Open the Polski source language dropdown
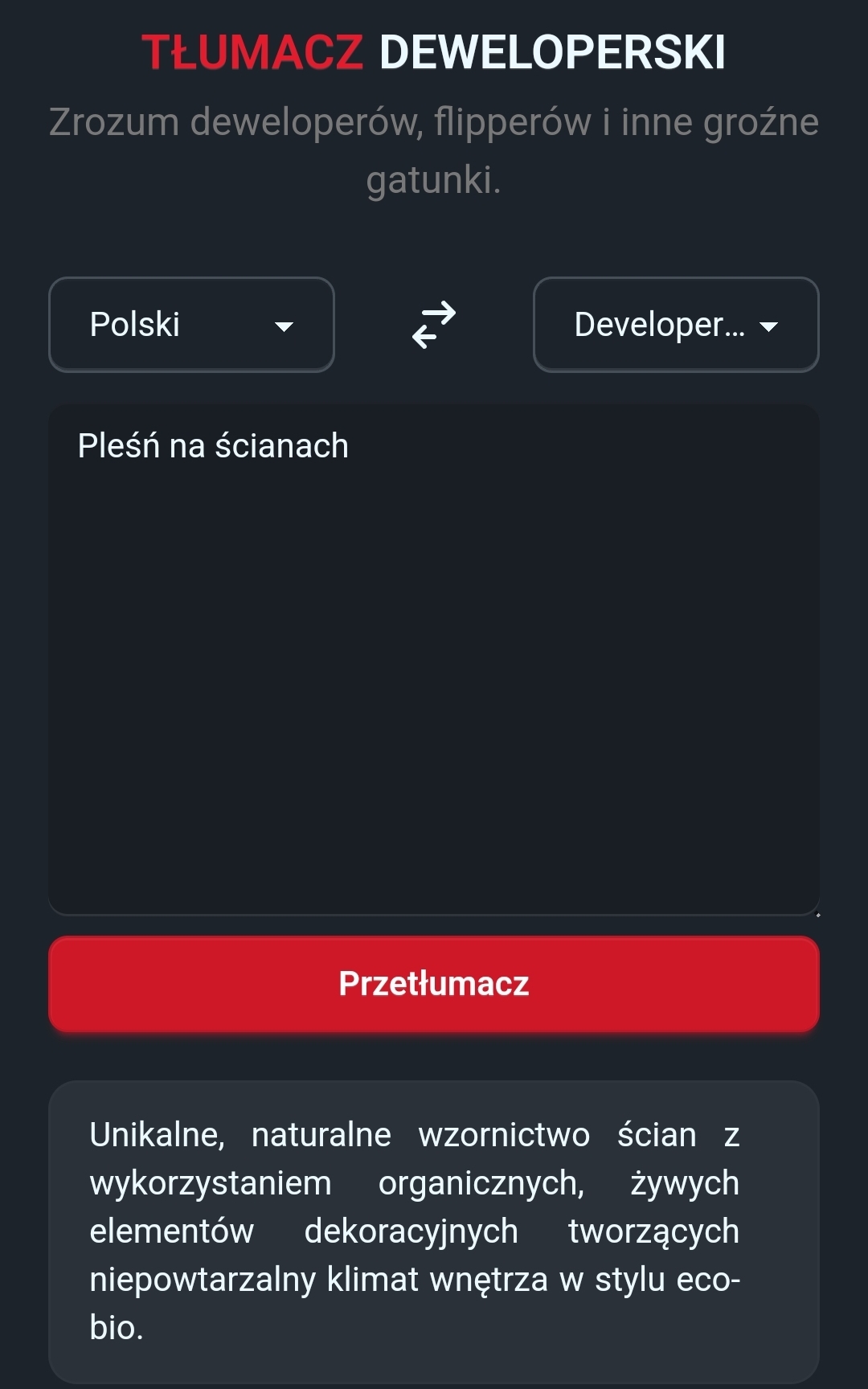The width and height of the screenshot is (868, 1389). pyautogui.click(x=191, y=325)
